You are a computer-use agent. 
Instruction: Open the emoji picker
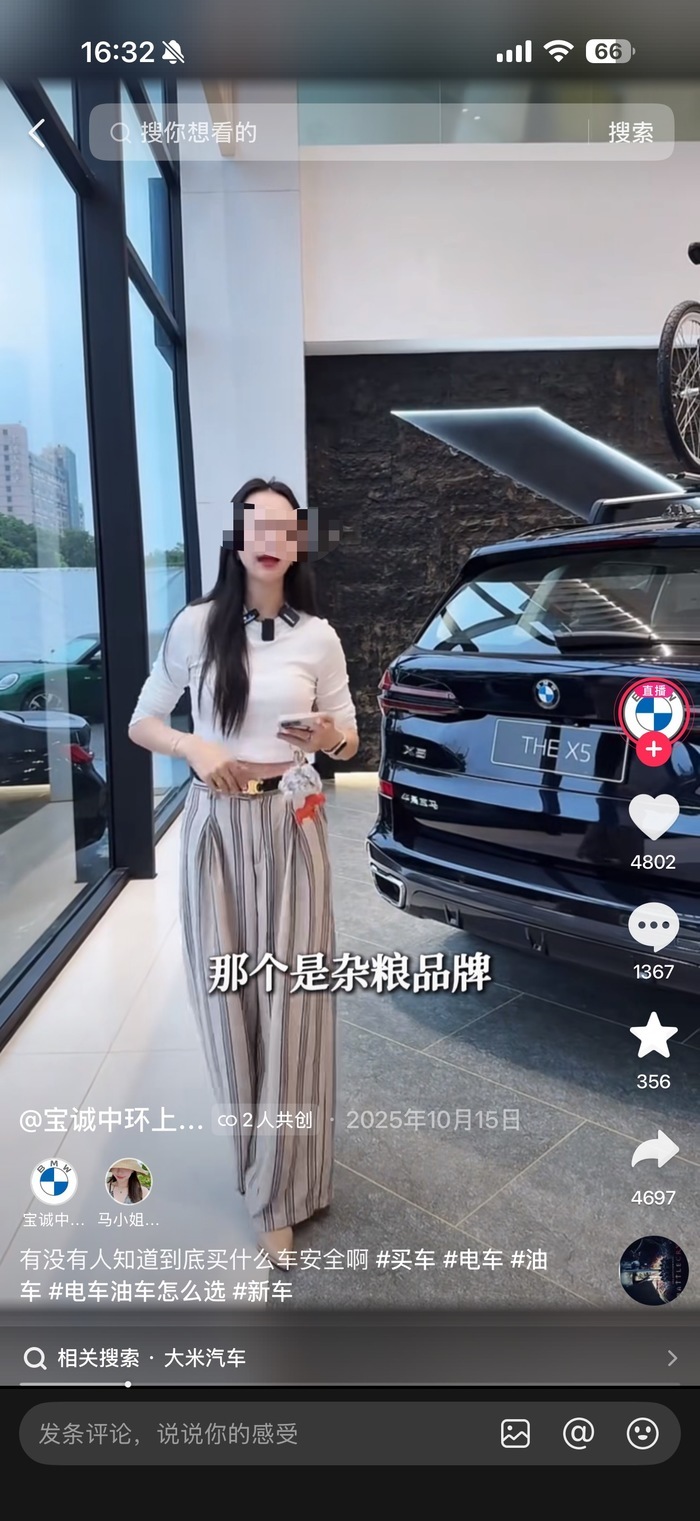pyautogui.click(x=642, y=1434)
